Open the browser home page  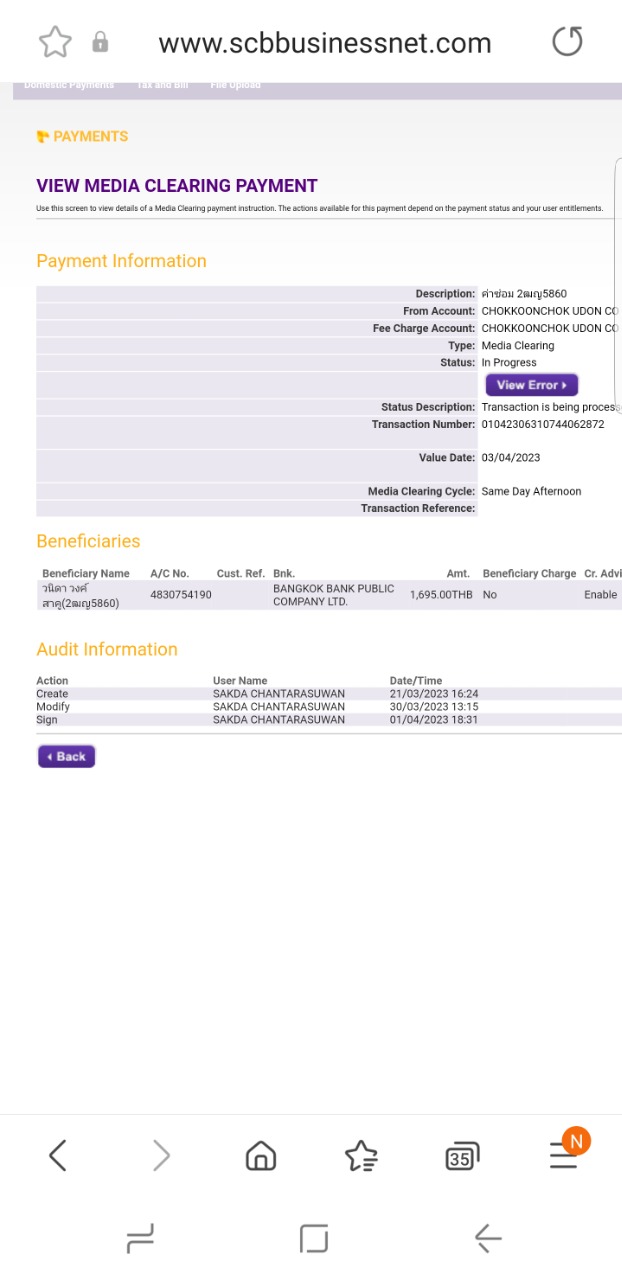coord(261,1156)
